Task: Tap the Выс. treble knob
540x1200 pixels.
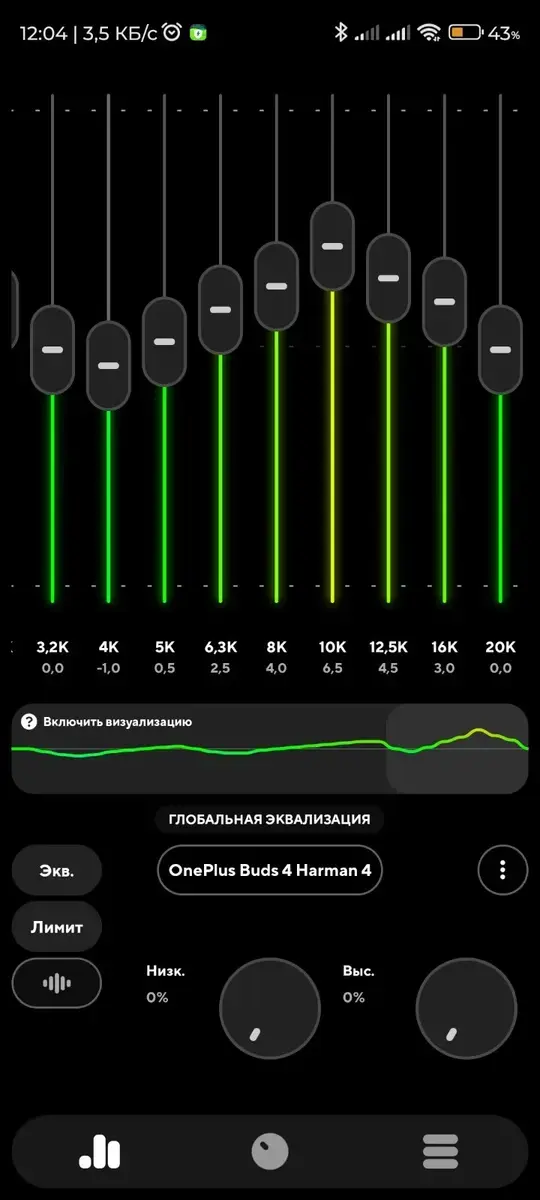Action: coord(466,1009)
